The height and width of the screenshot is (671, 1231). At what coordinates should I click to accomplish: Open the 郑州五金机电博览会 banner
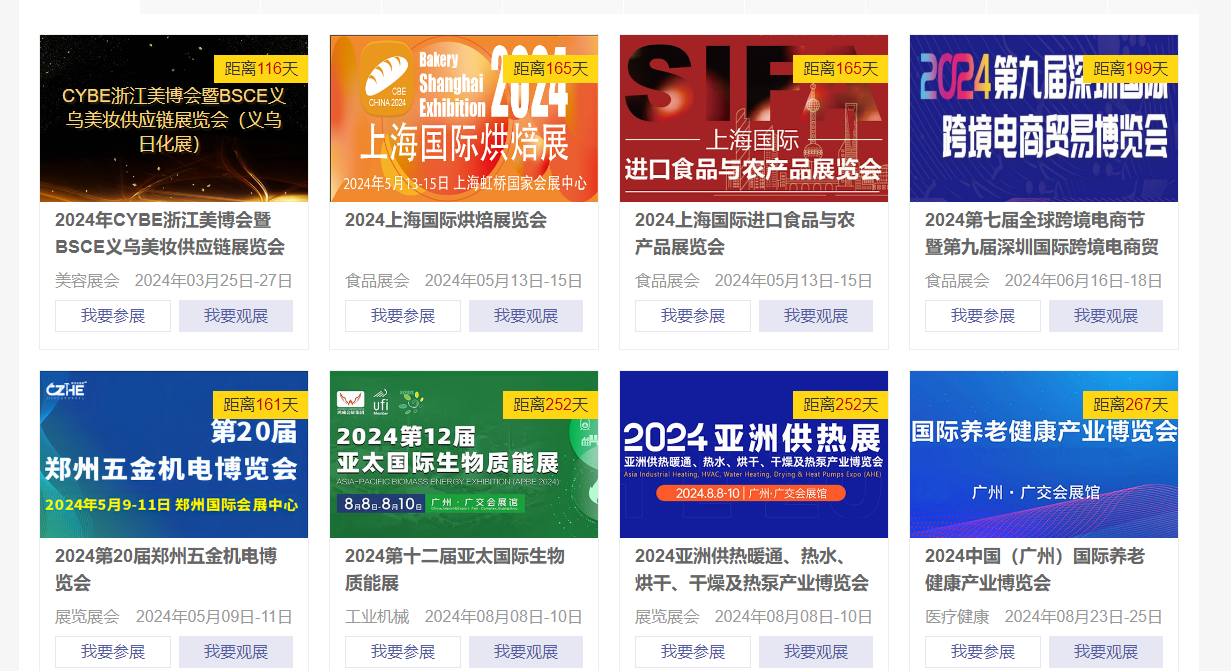(x=173, y=454)
